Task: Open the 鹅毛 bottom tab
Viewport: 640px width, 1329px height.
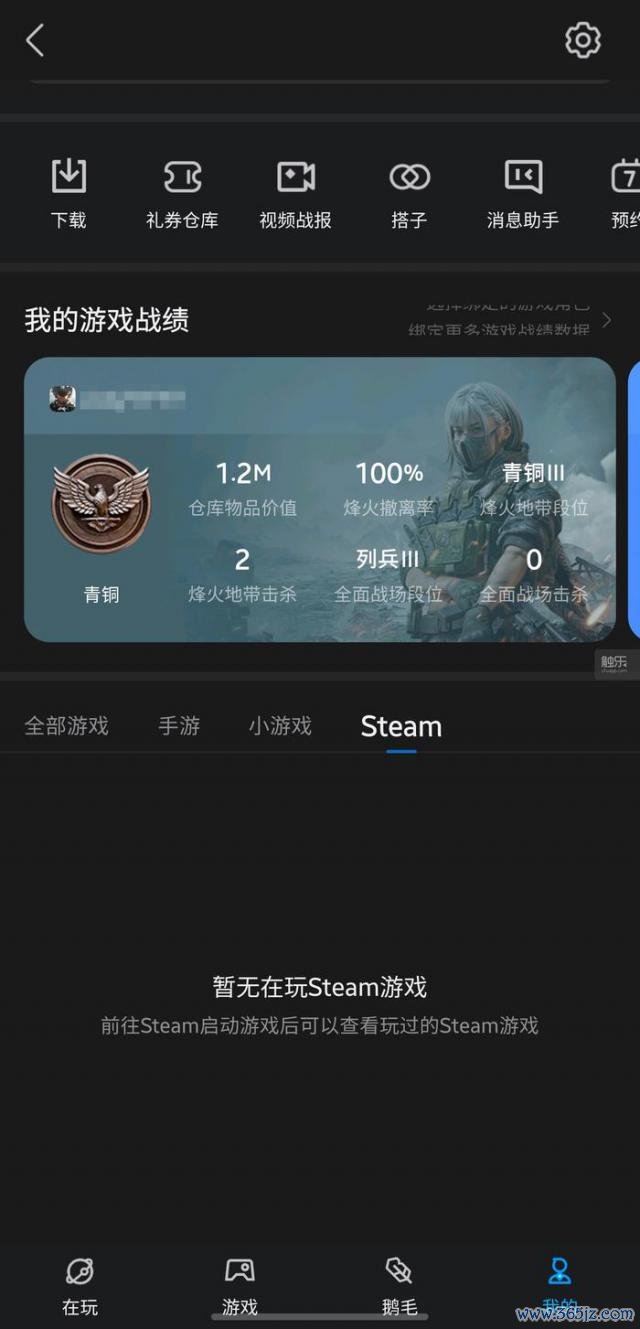Action: coord(400,1286)
